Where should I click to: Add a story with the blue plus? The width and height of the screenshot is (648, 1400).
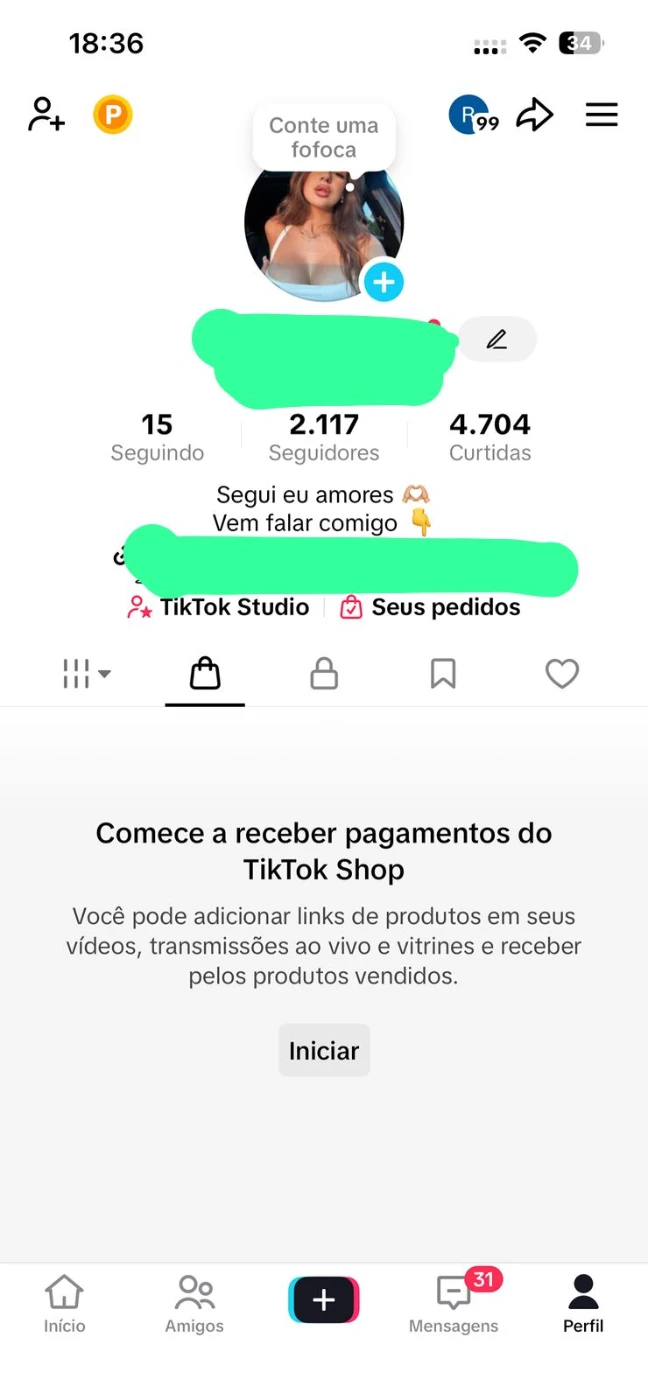pyautogui.click(x=383, y=282)
